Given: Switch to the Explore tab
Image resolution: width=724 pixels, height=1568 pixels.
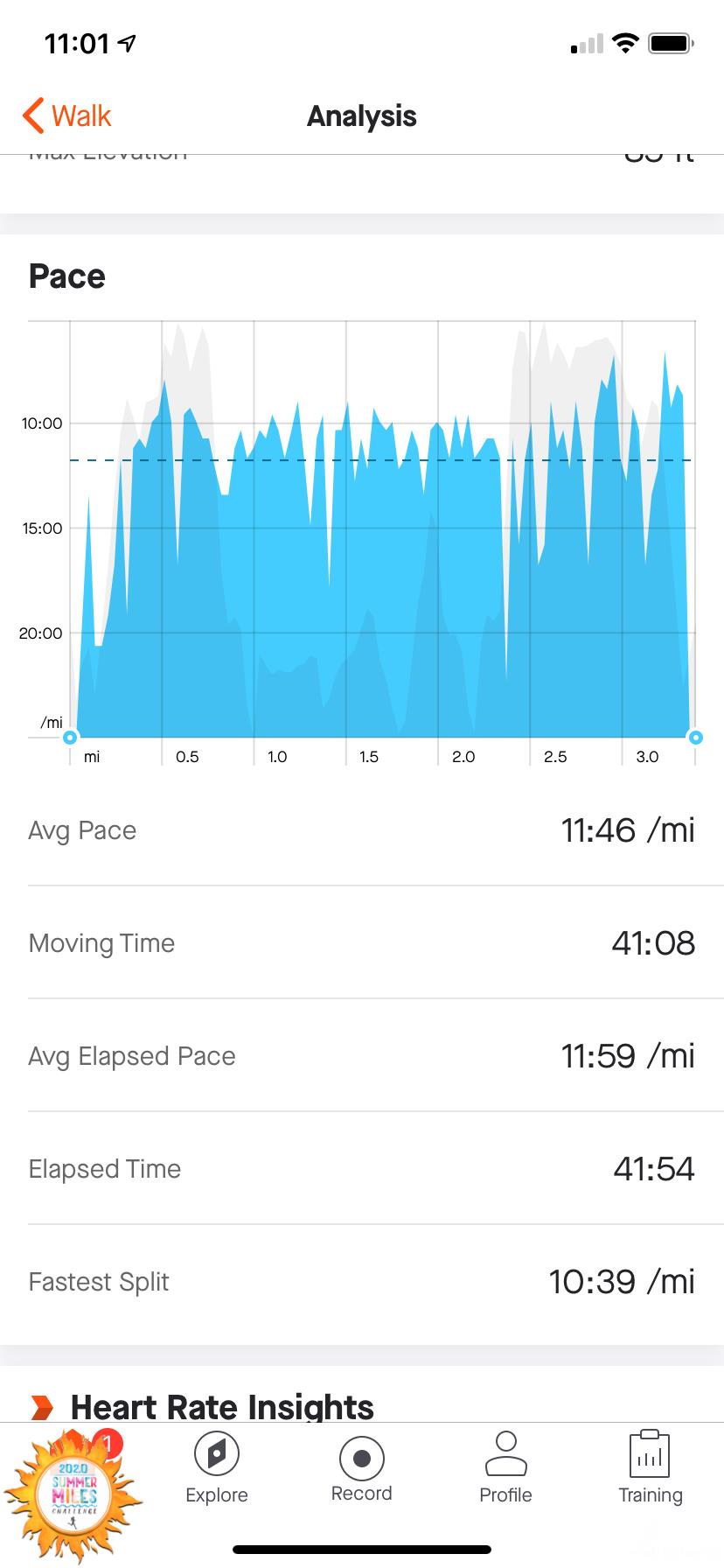Looking at the screenshot, I should pos(217,1470).
